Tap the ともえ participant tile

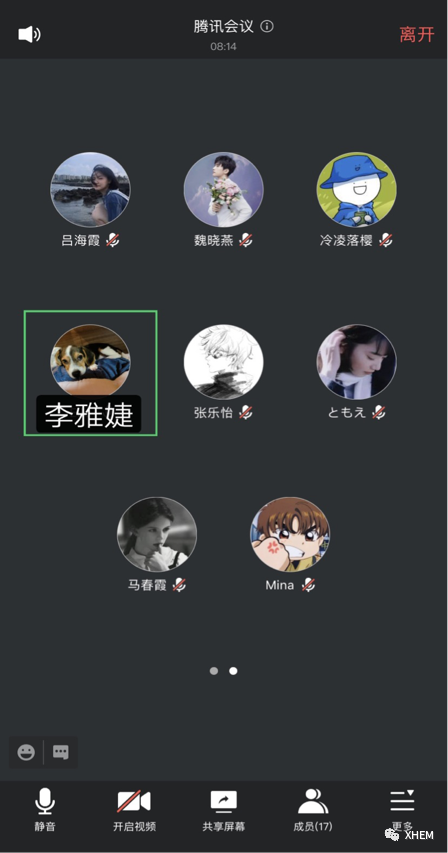click(x=357, y=373)
